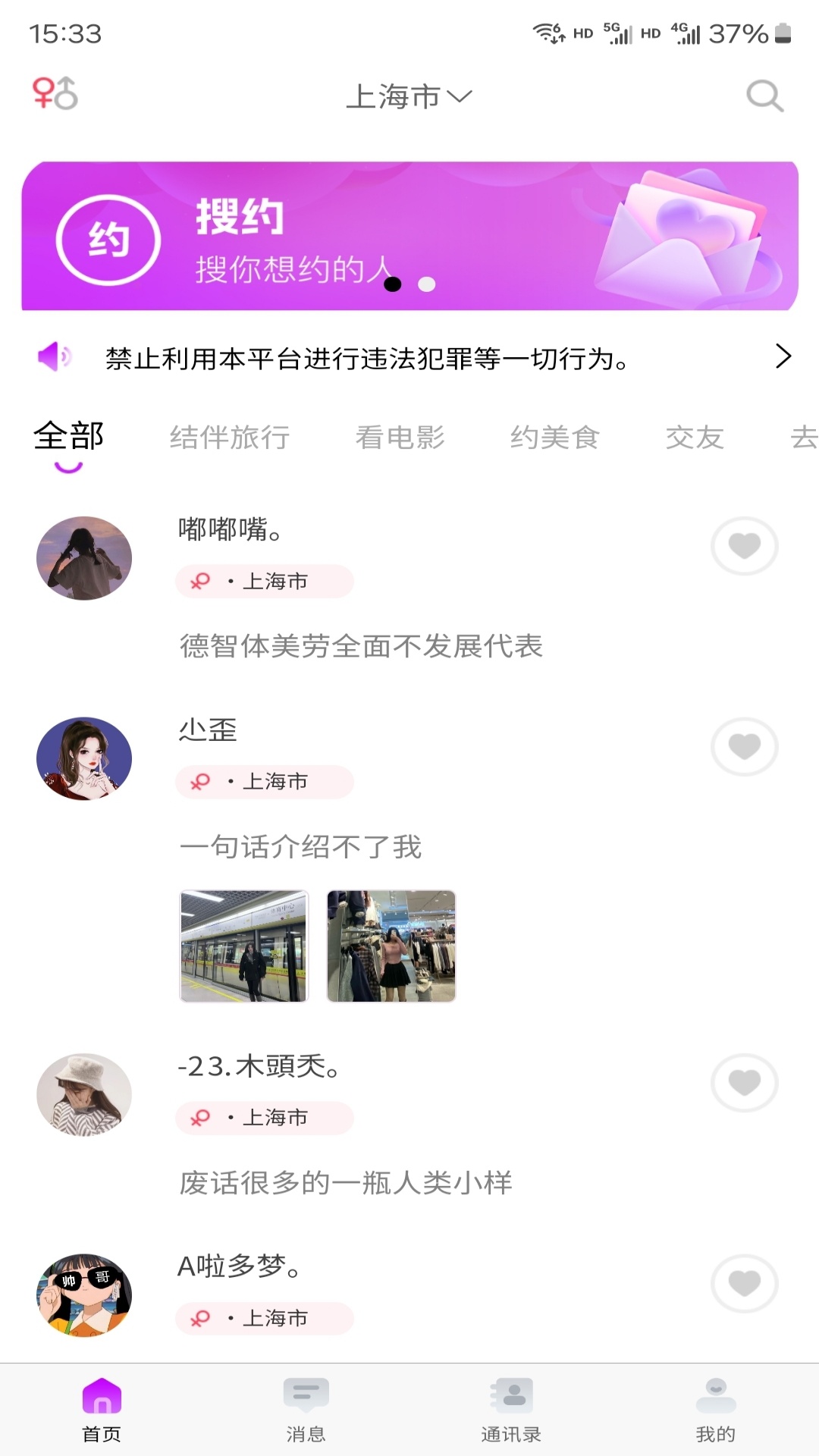Give A啦多梦。 a heart
The height and width of the screenshot is (1456, 819).
click(744, 1283)
